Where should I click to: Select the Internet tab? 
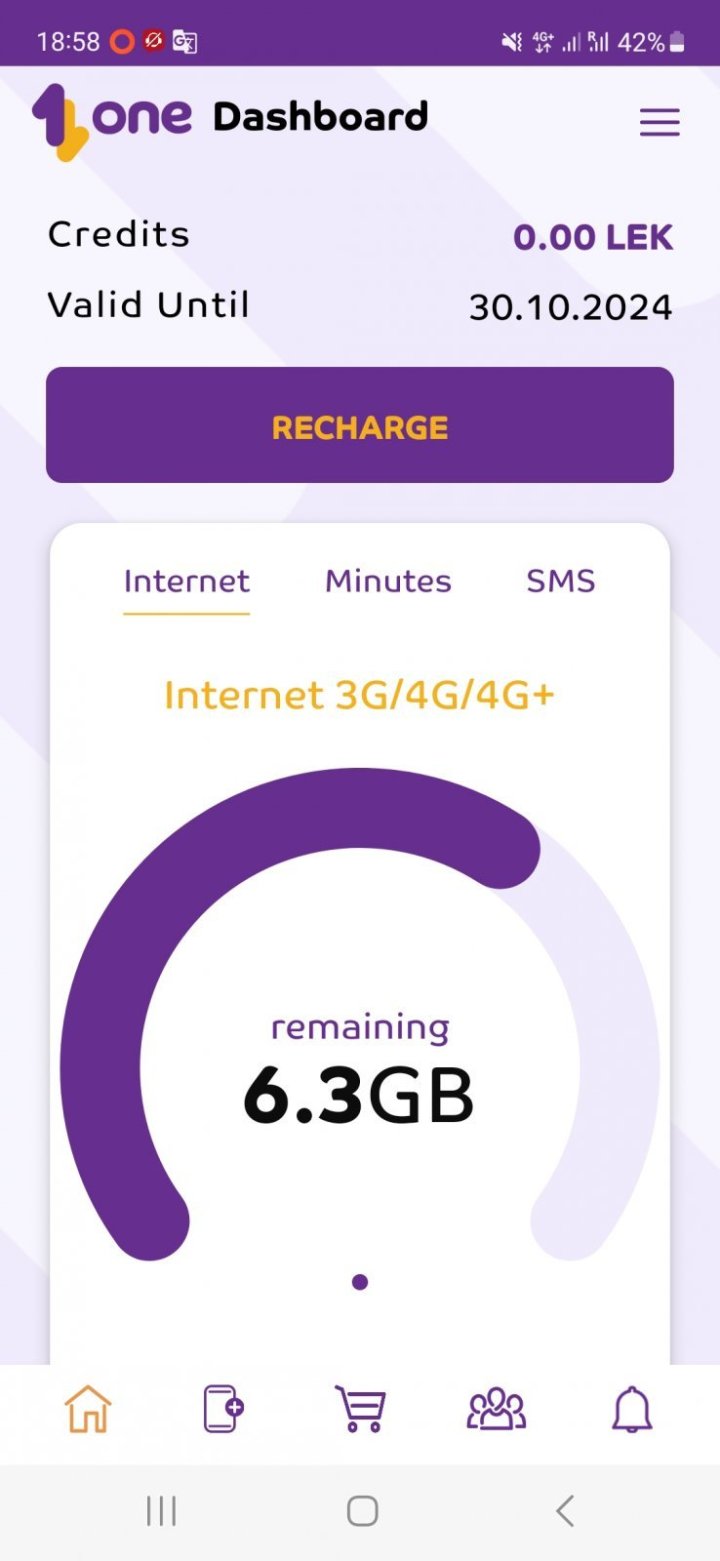tap(186, 581)
